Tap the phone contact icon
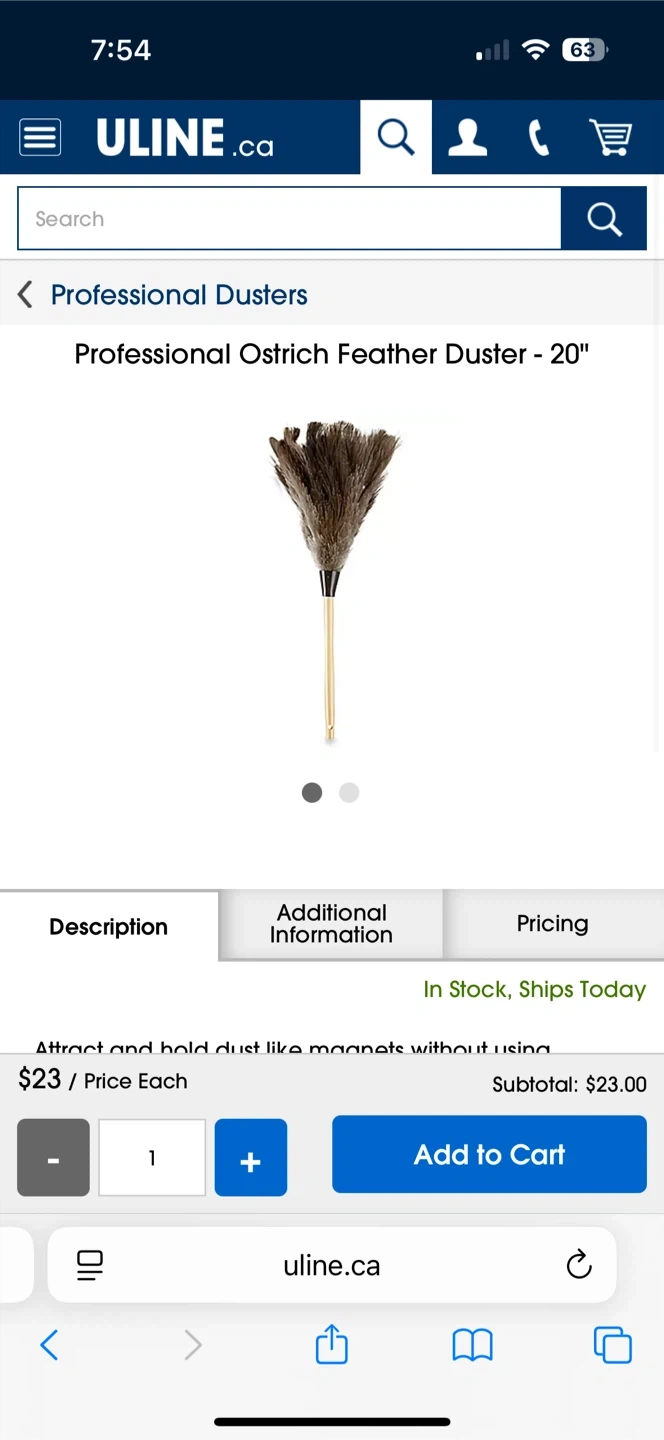Viewport: 664px width, 1440px height. (539, 137)
